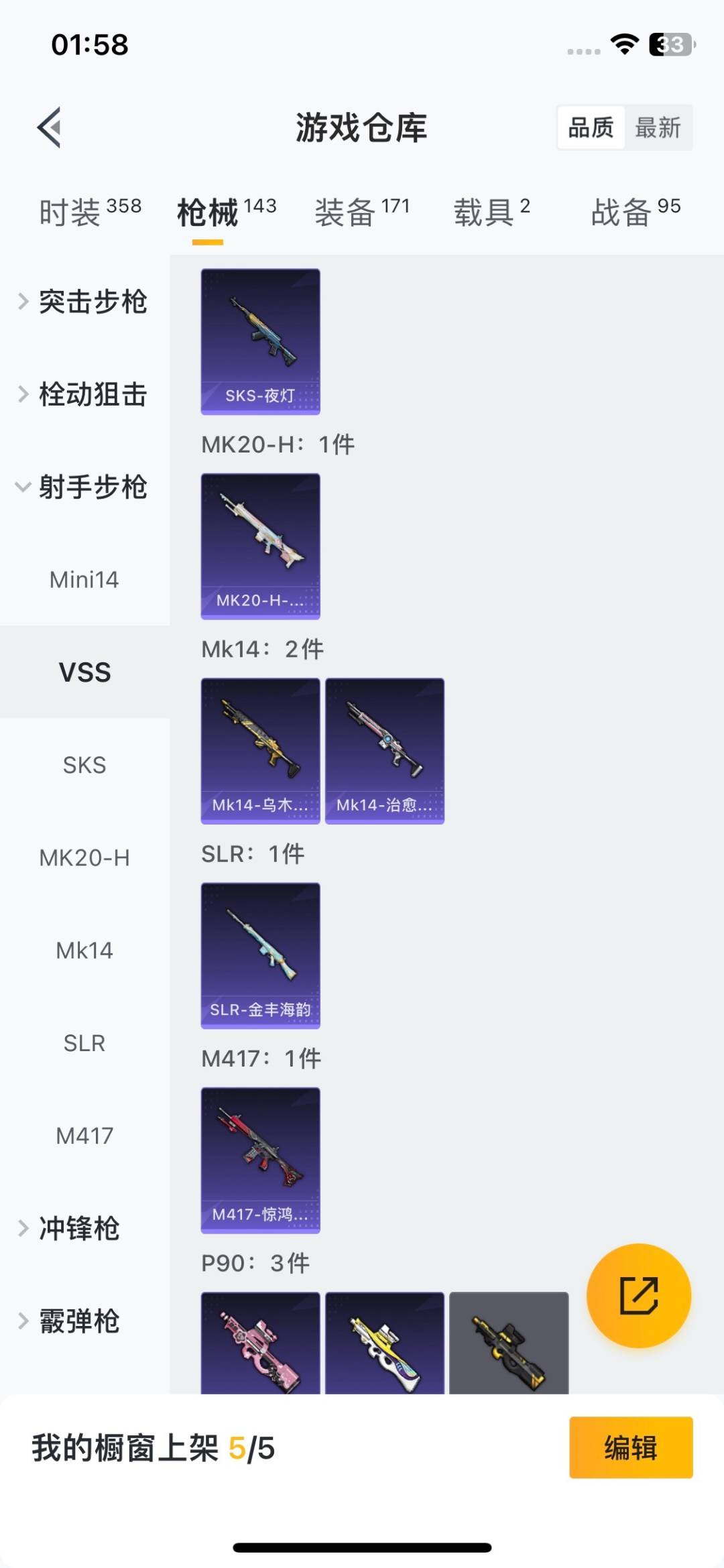
Task: Switch sorting to 最新
Action: (x=660, y=127)
